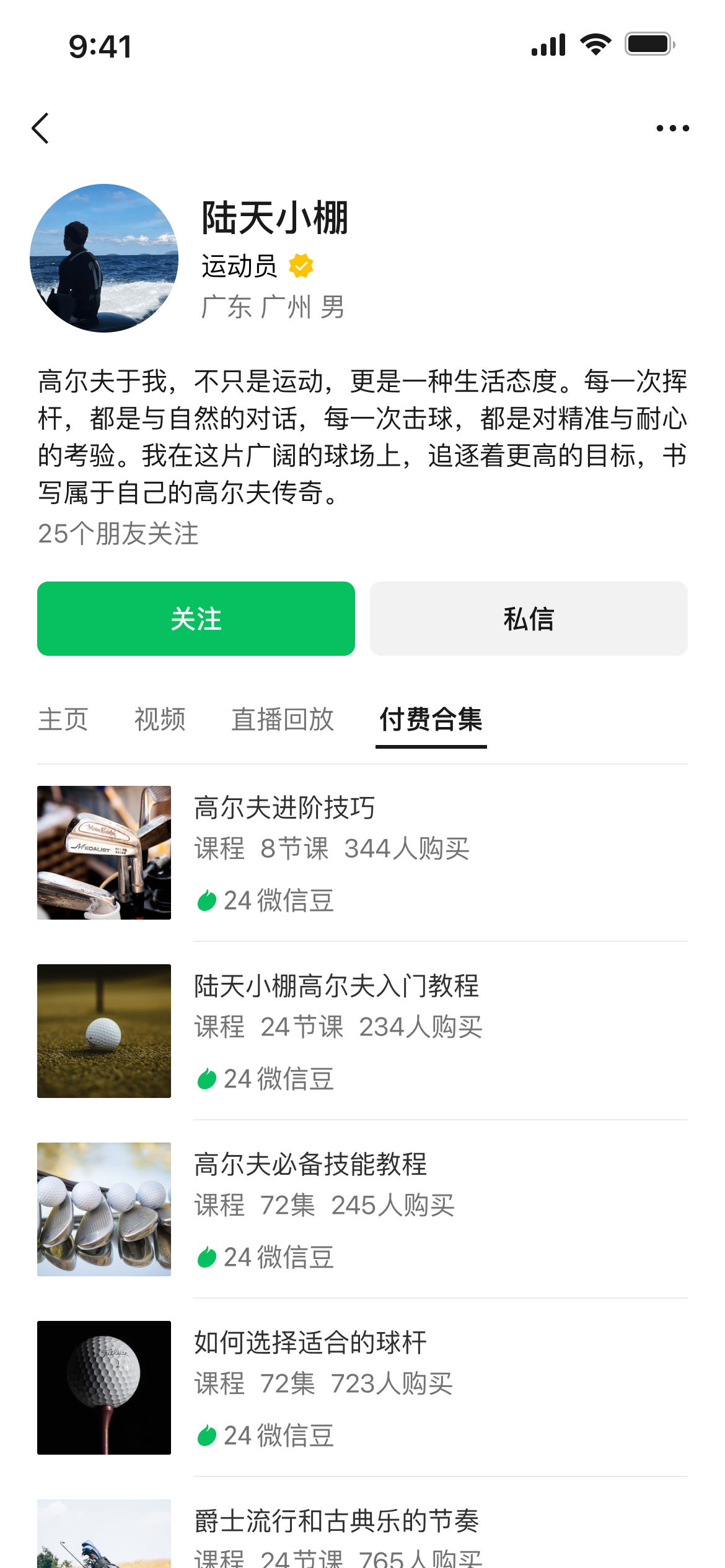
Task: Switch to the 主页 tab
Action: tap(63, 720)
